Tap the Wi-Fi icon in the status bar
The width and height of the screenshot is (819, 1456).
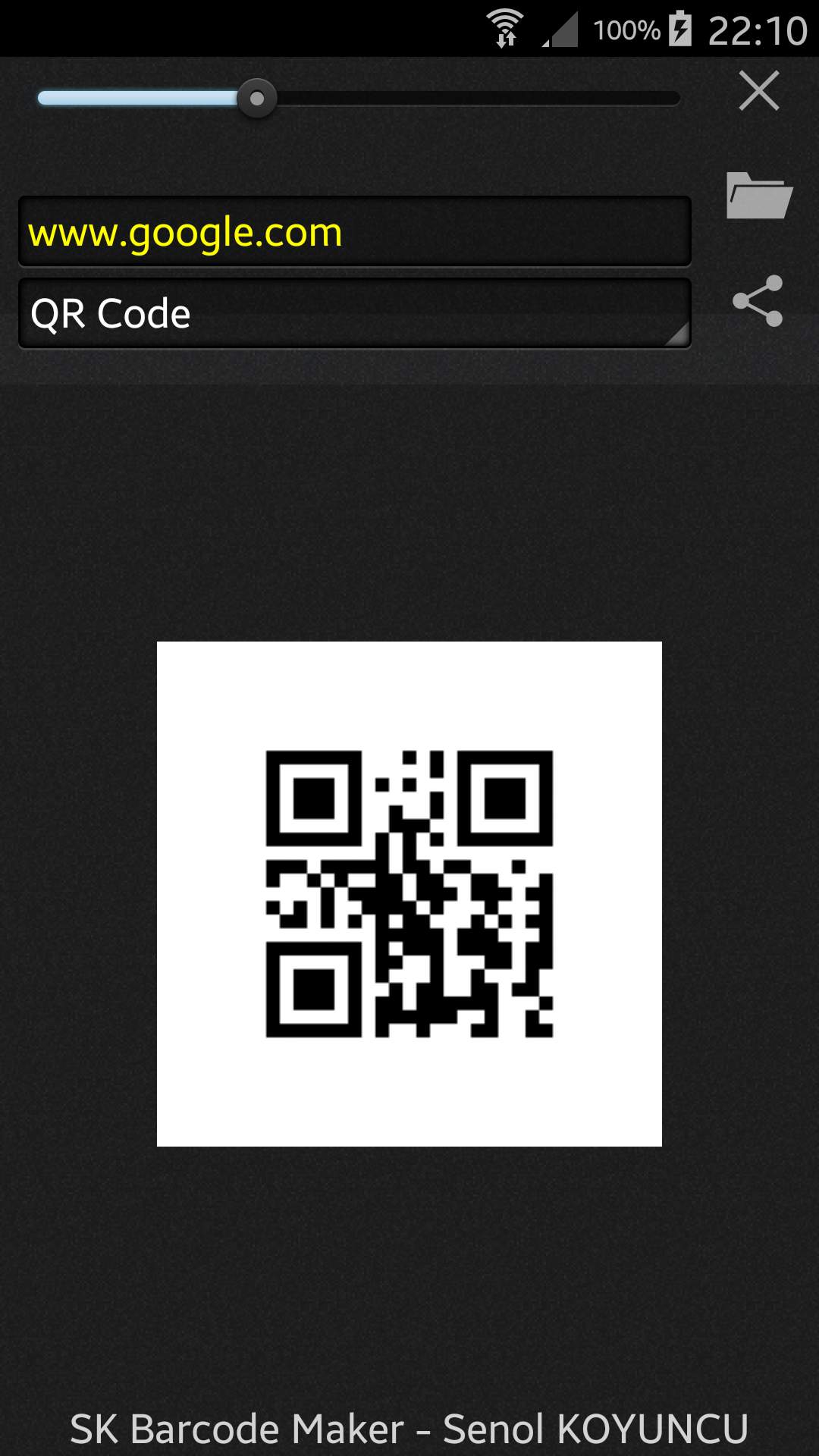(505, 25)
